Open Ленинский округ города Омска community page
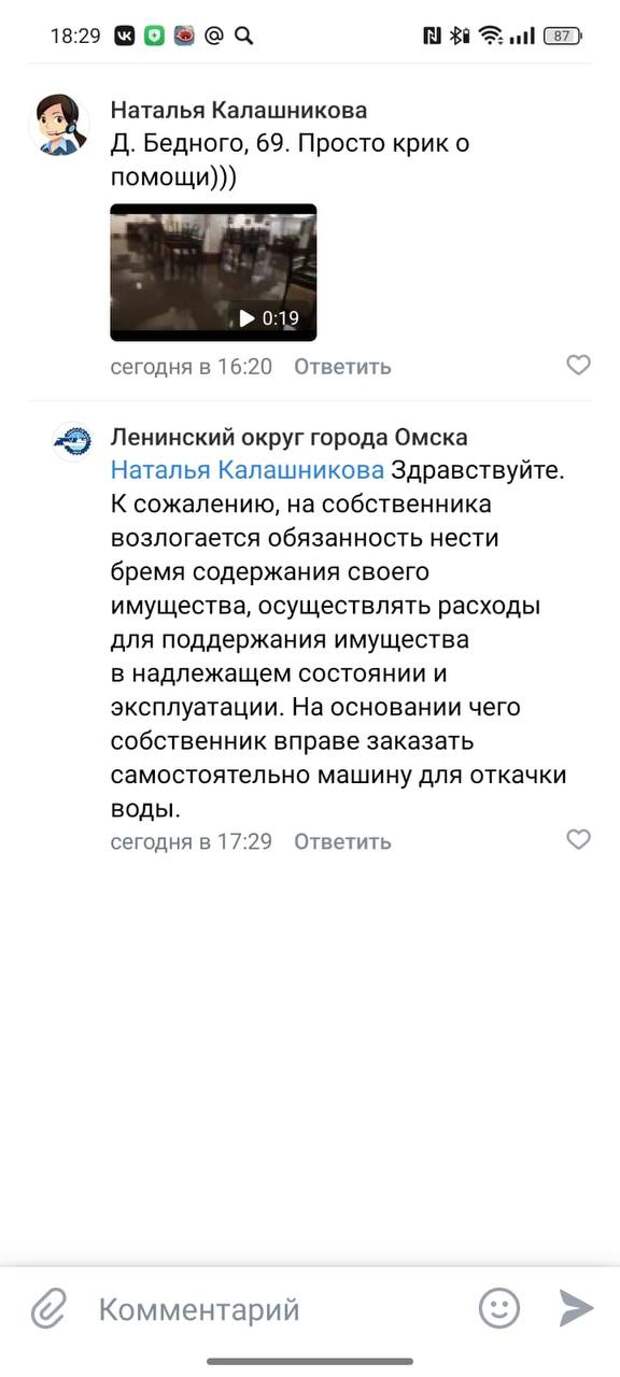The image size is (620, 1377). pyautogui.click(x=289, y=438)
